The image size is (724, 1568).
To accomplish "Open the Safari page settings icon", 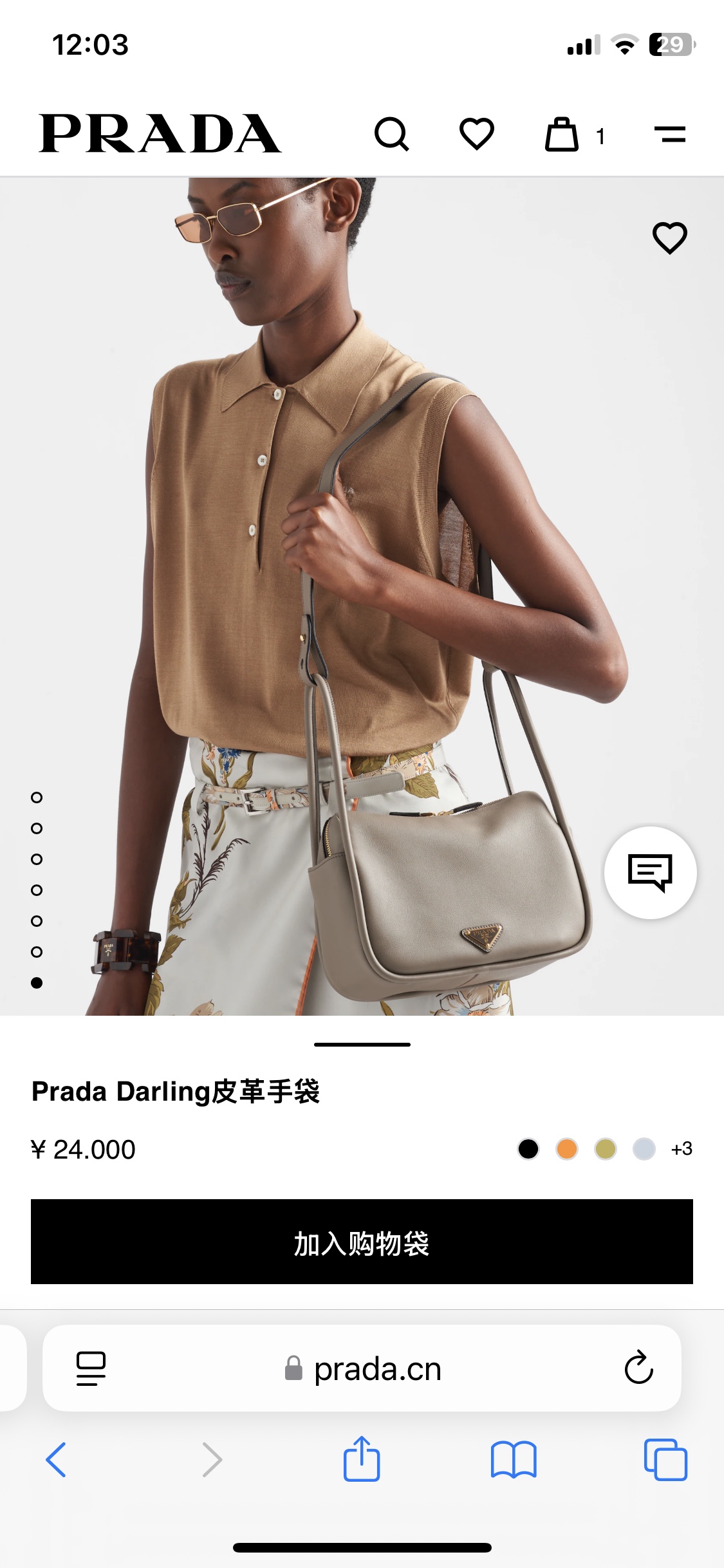I will [x=91, y=1368].
